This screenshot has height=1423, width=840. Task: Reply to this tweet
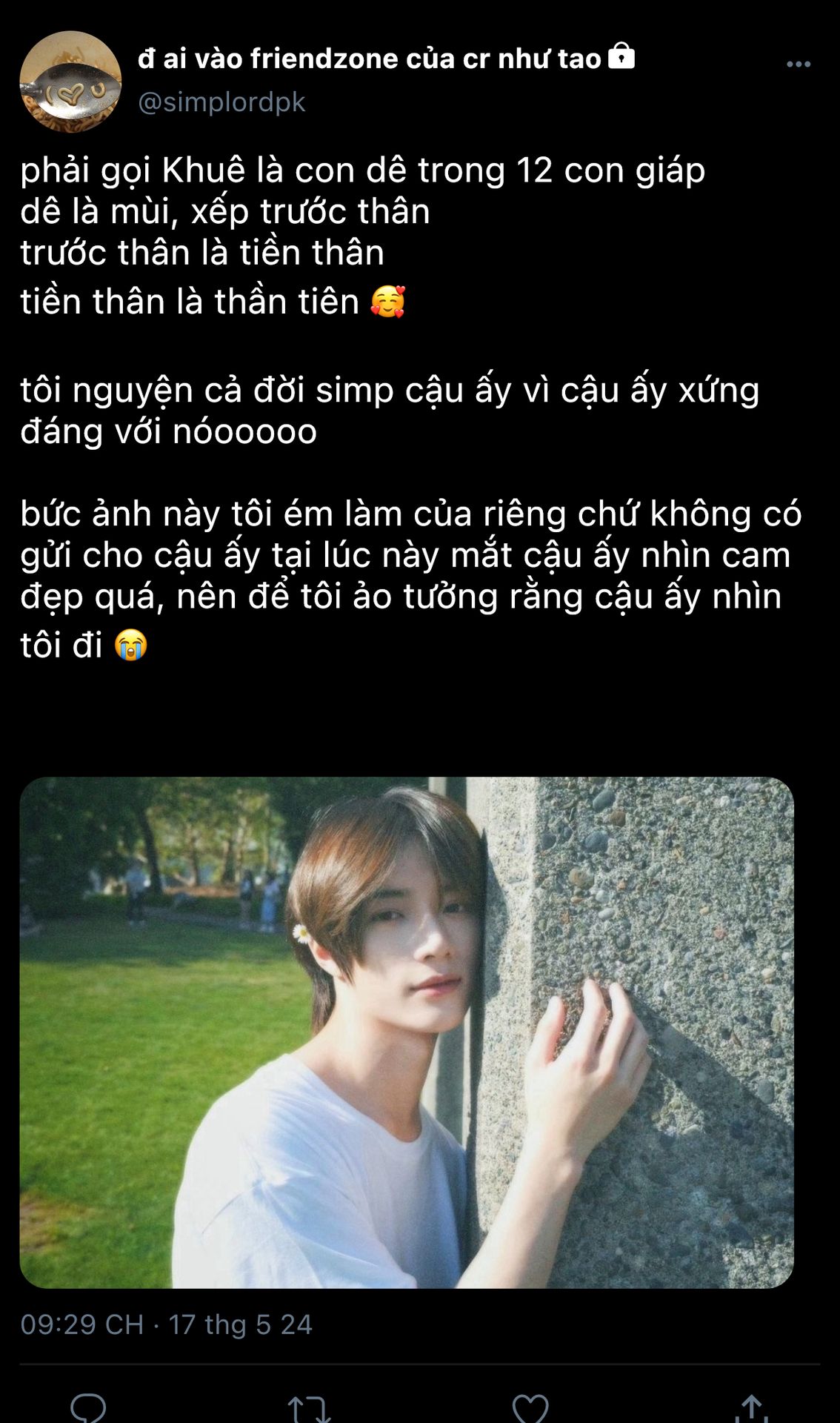(x=88, y=1407)
